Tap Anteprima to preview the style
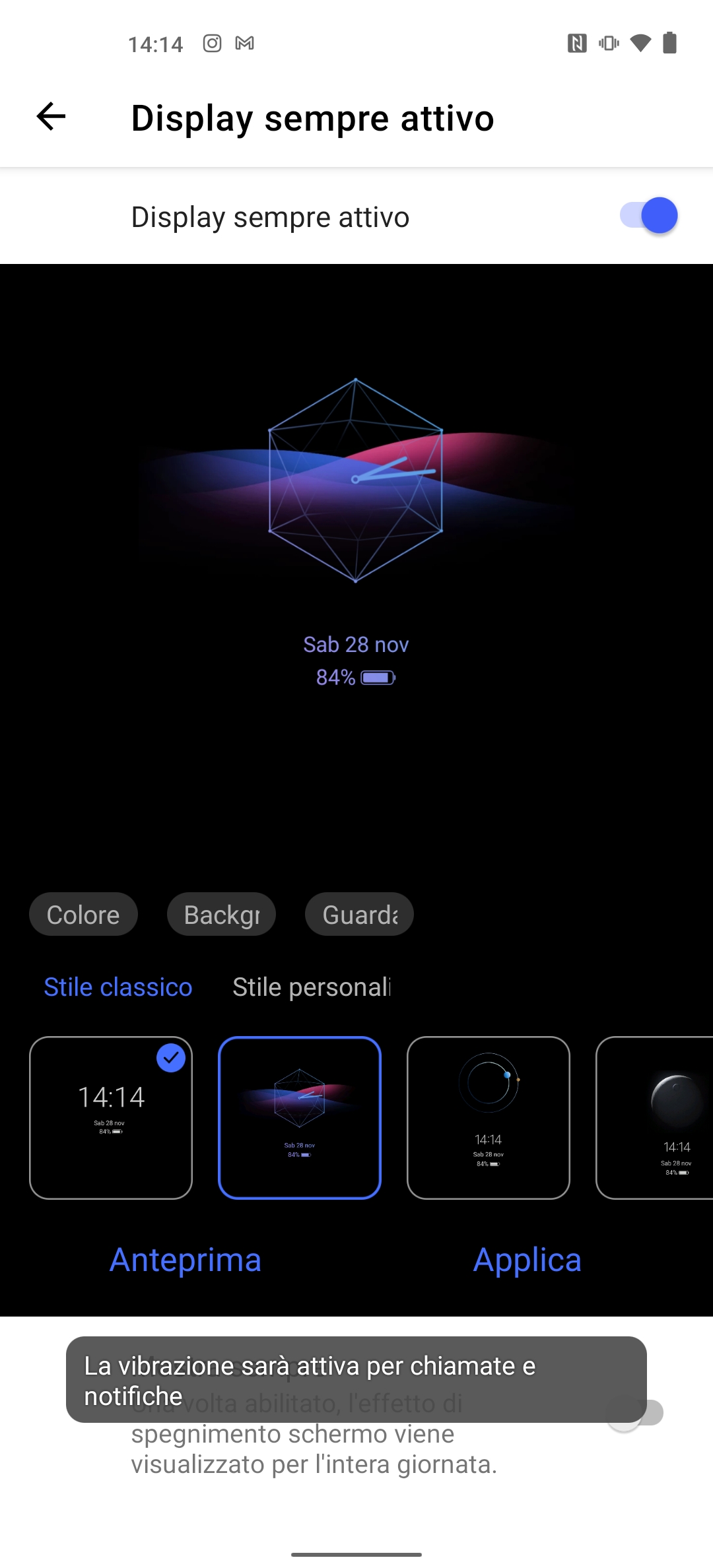 [186, 1260]
